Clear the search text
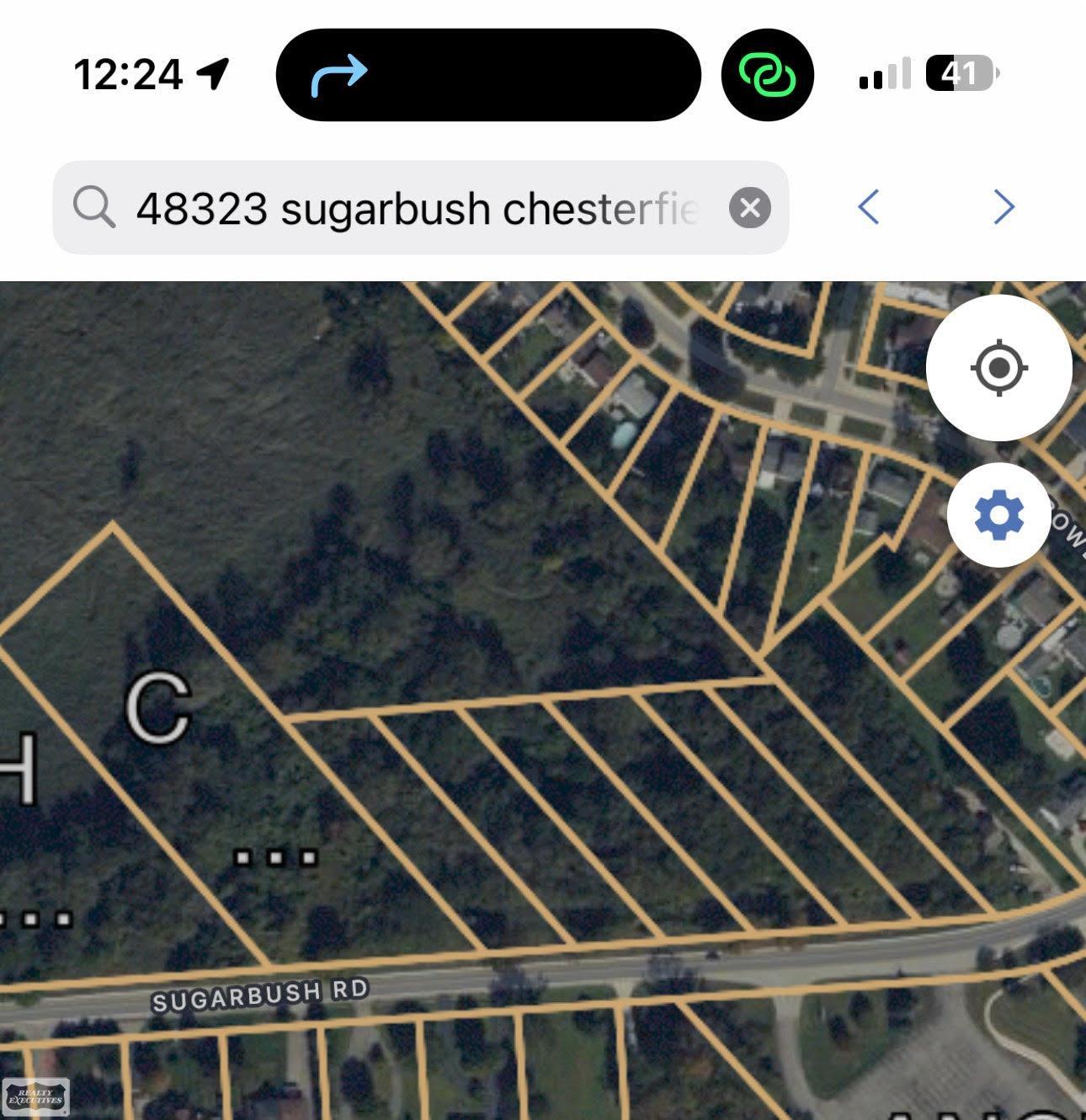The width and height of the screenshot is (1086, 1120). 749,208
